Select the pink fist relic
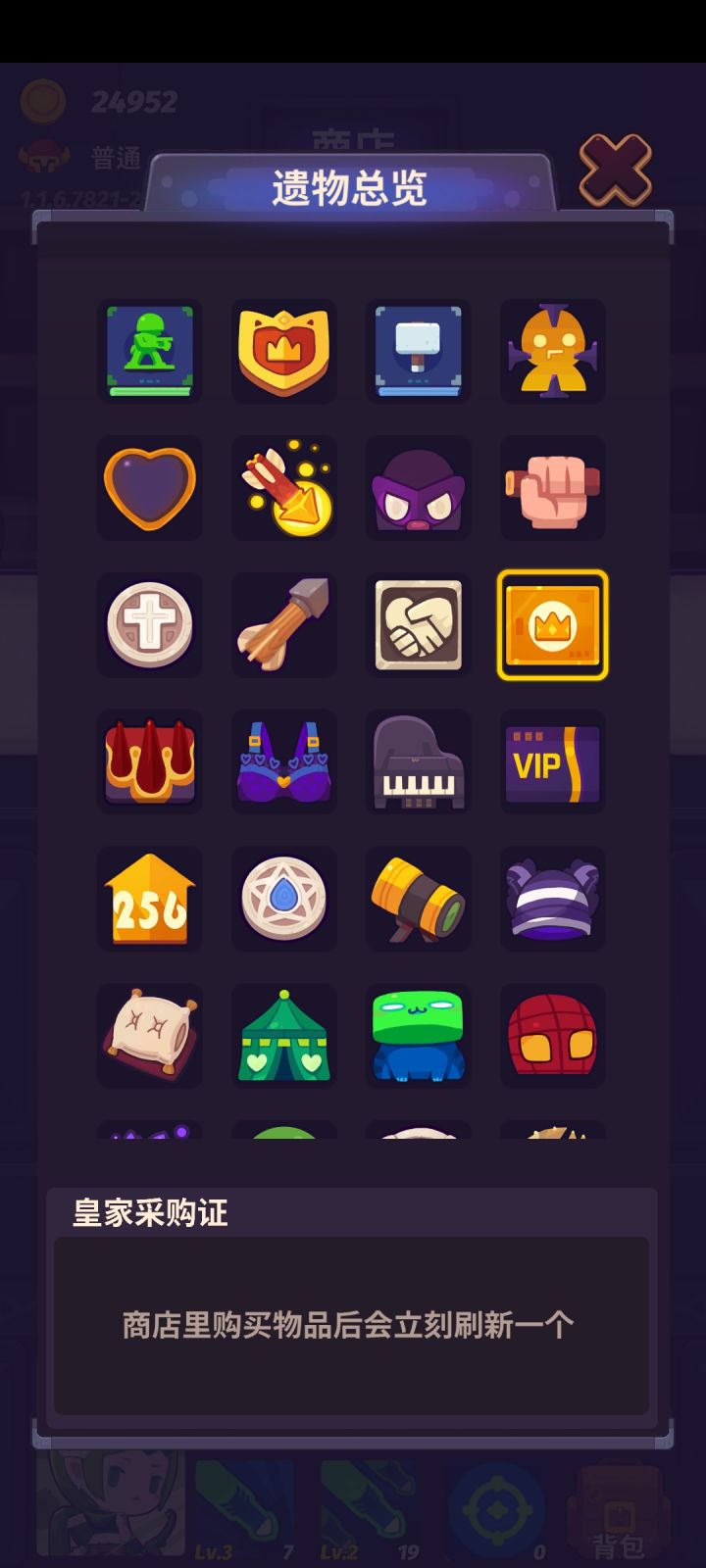Viewport: 706px width, 1568px height. click(x=552, y=488)
